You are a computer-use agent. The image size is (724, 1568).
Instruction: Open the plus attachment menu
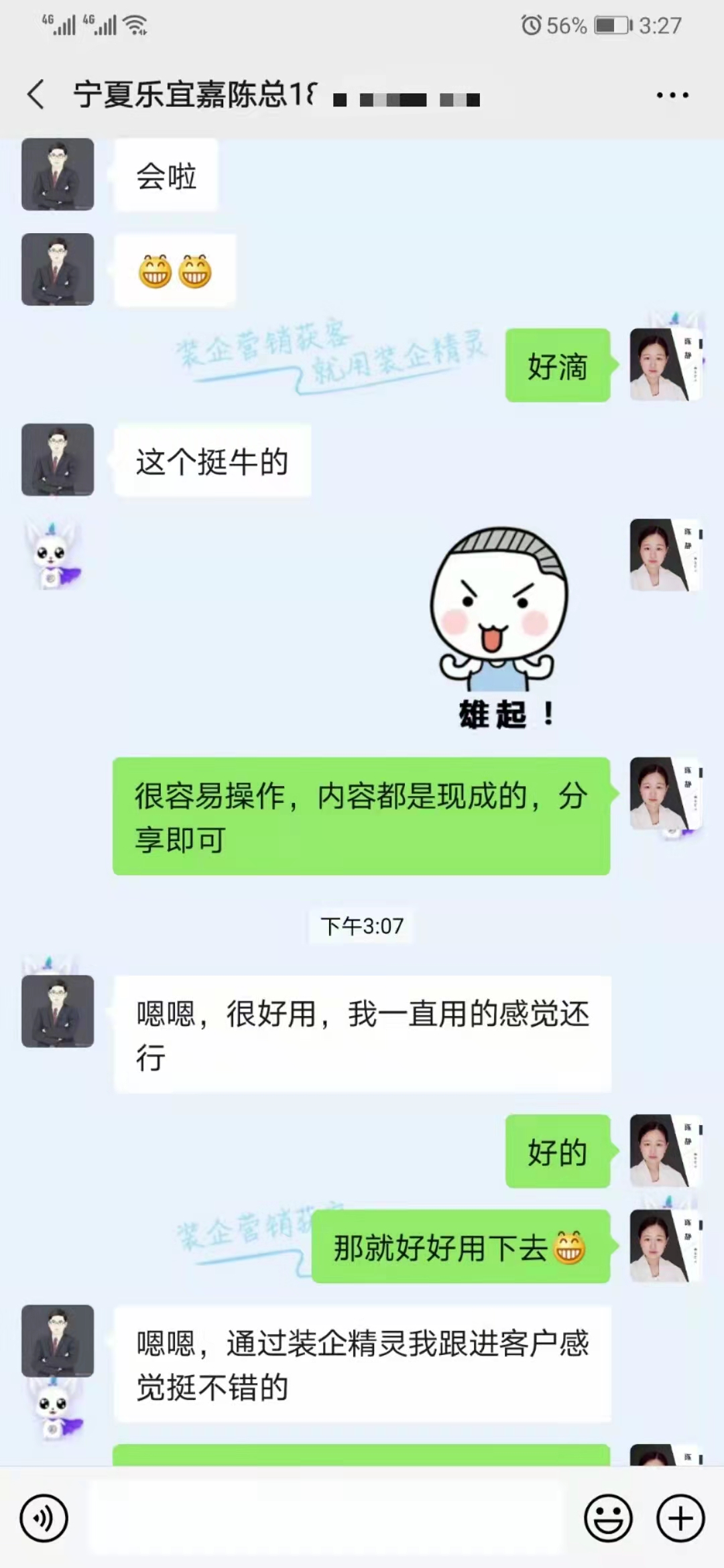point(680,1518)
